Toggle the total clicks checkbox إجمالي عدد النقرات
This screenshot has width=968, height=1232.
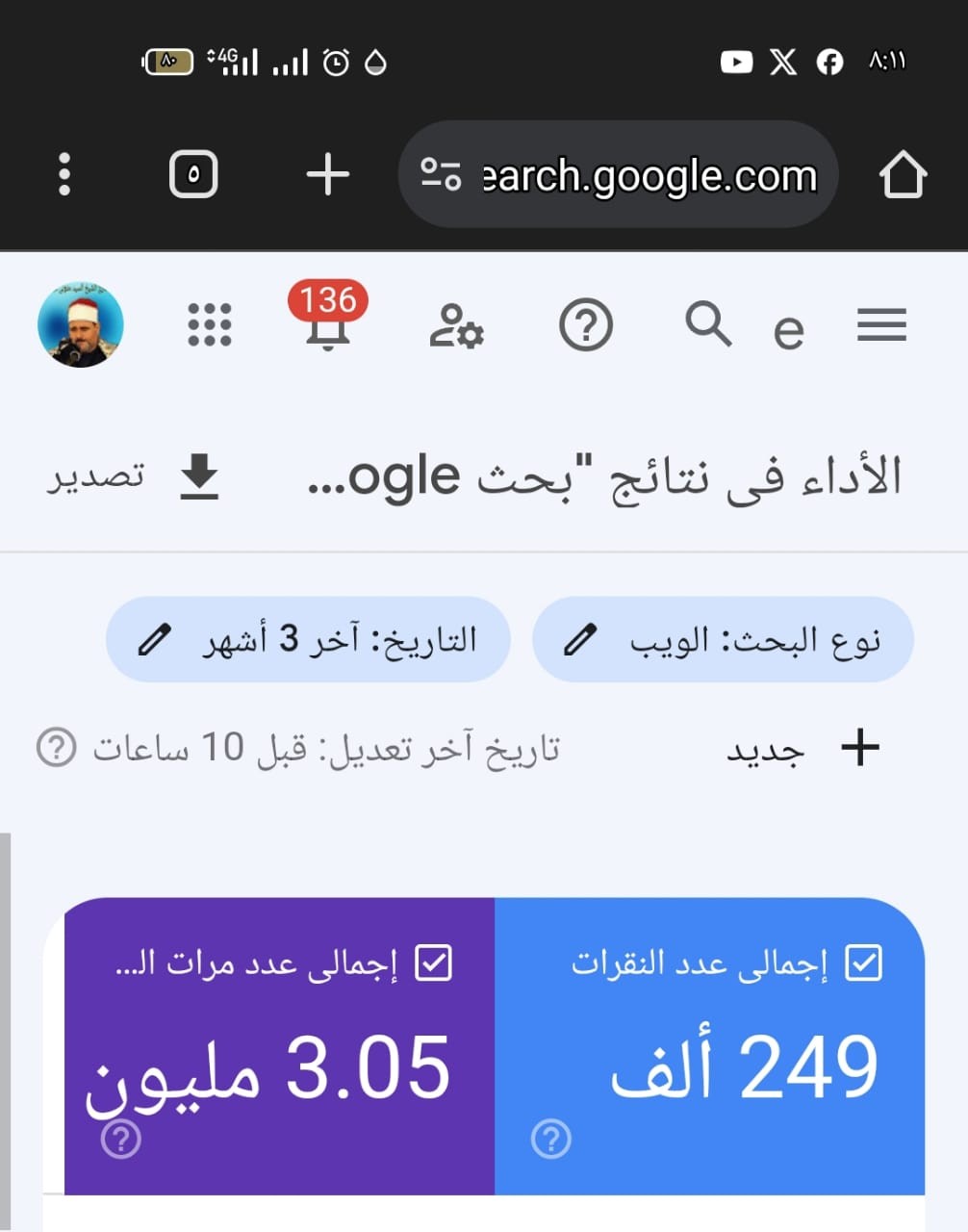coord(863,962)
